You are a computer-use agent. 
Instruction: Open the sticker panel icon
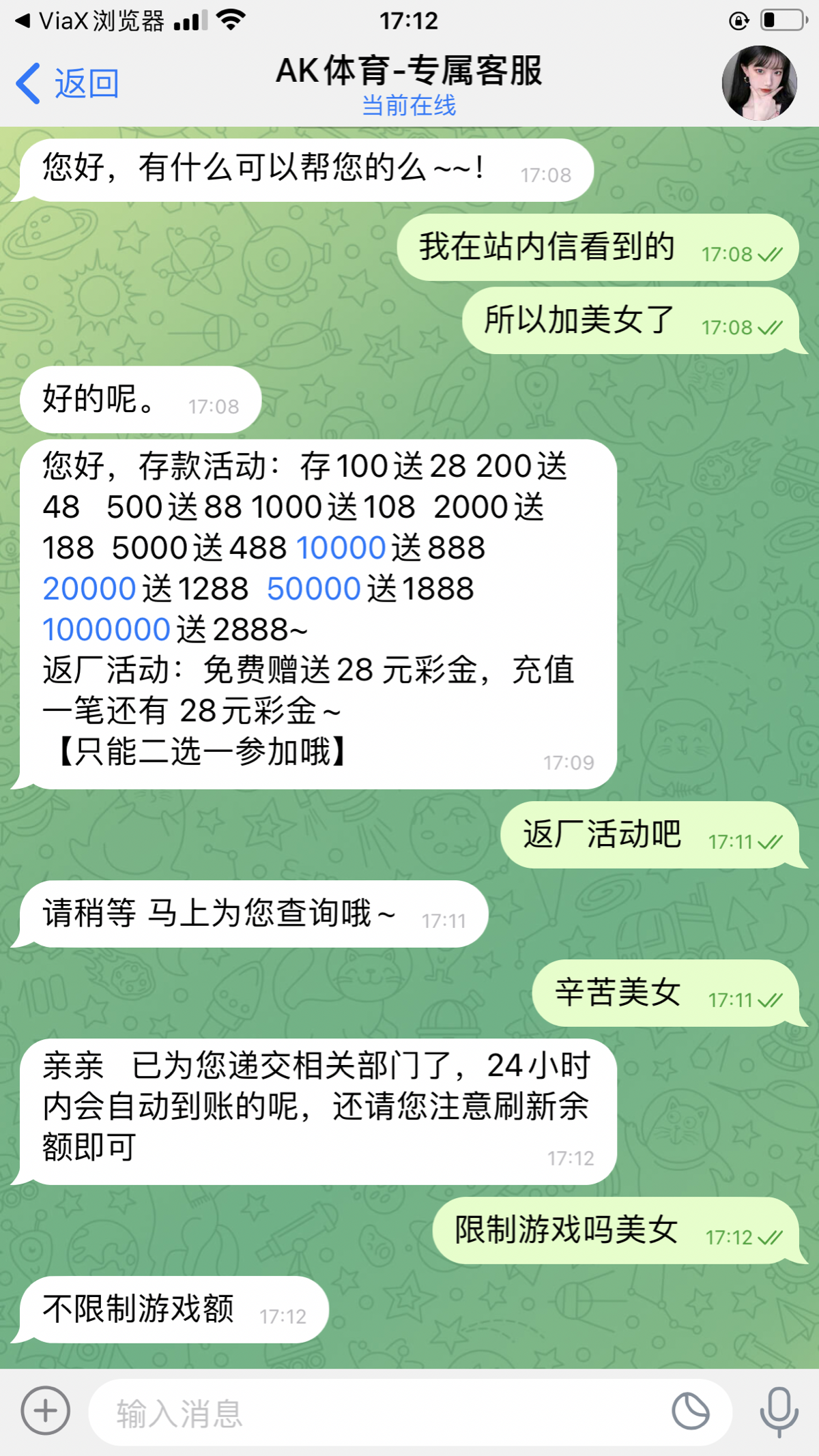tap(690, 1410)
